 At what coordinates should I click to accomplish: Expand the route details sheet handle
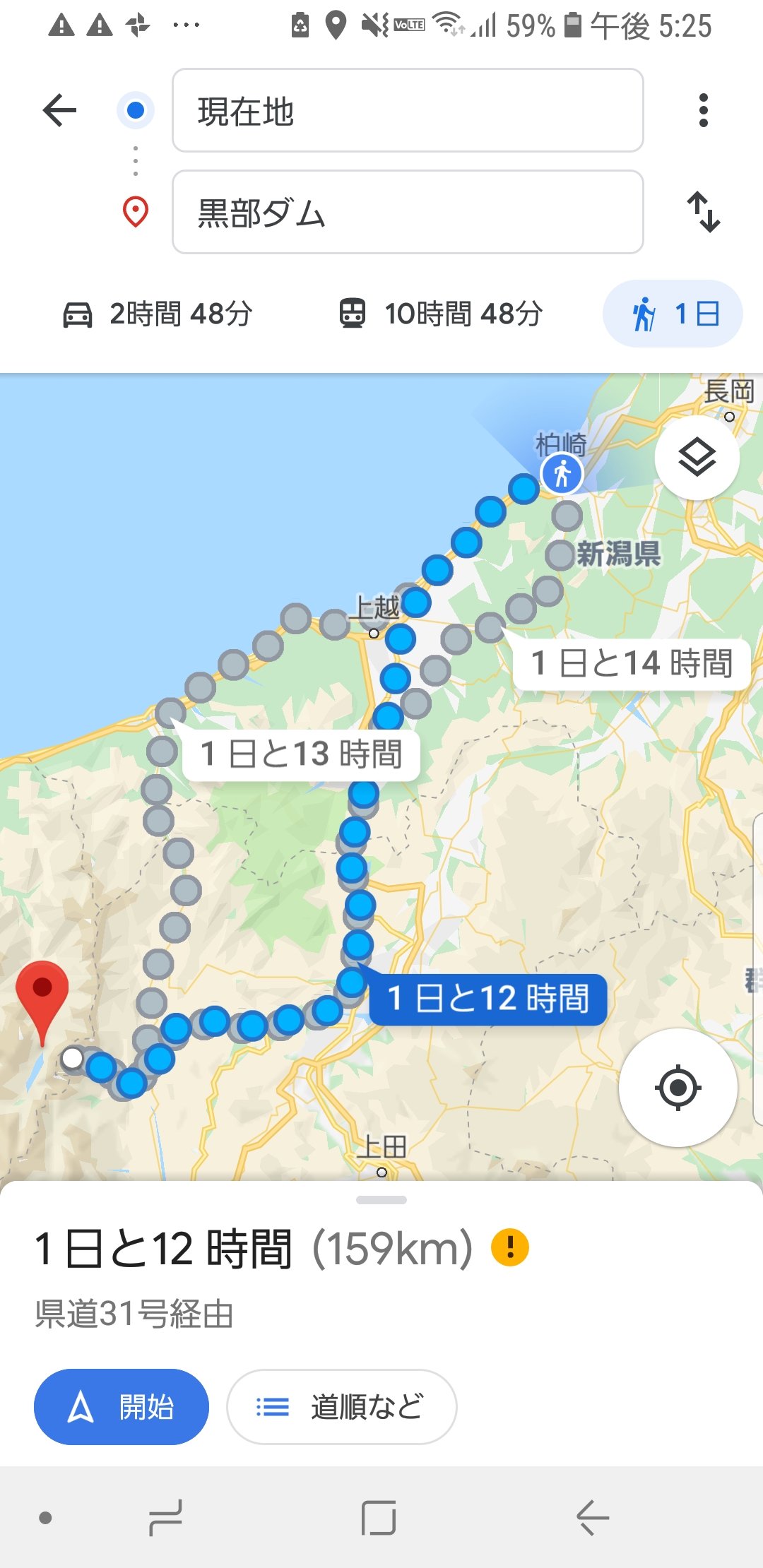click(x=381, y=1200)
